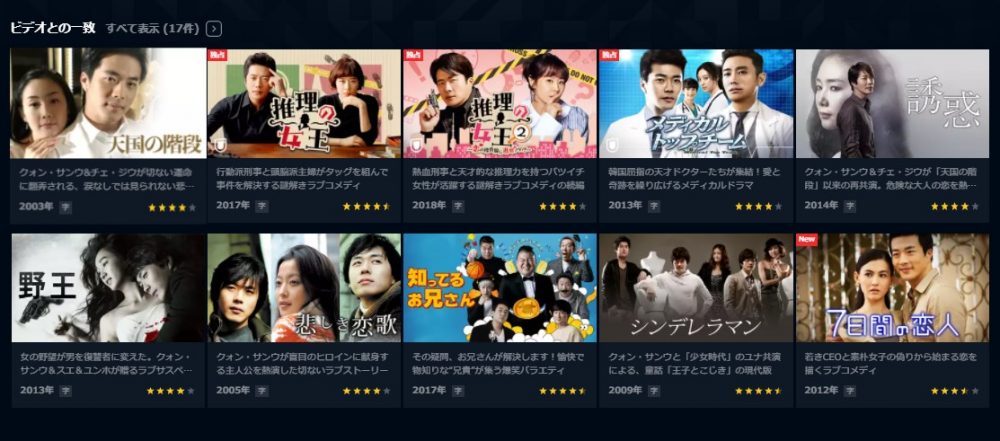1000x441 pixels.
Task: Select the 推理の女王2 card
Action: pos(500,104)
